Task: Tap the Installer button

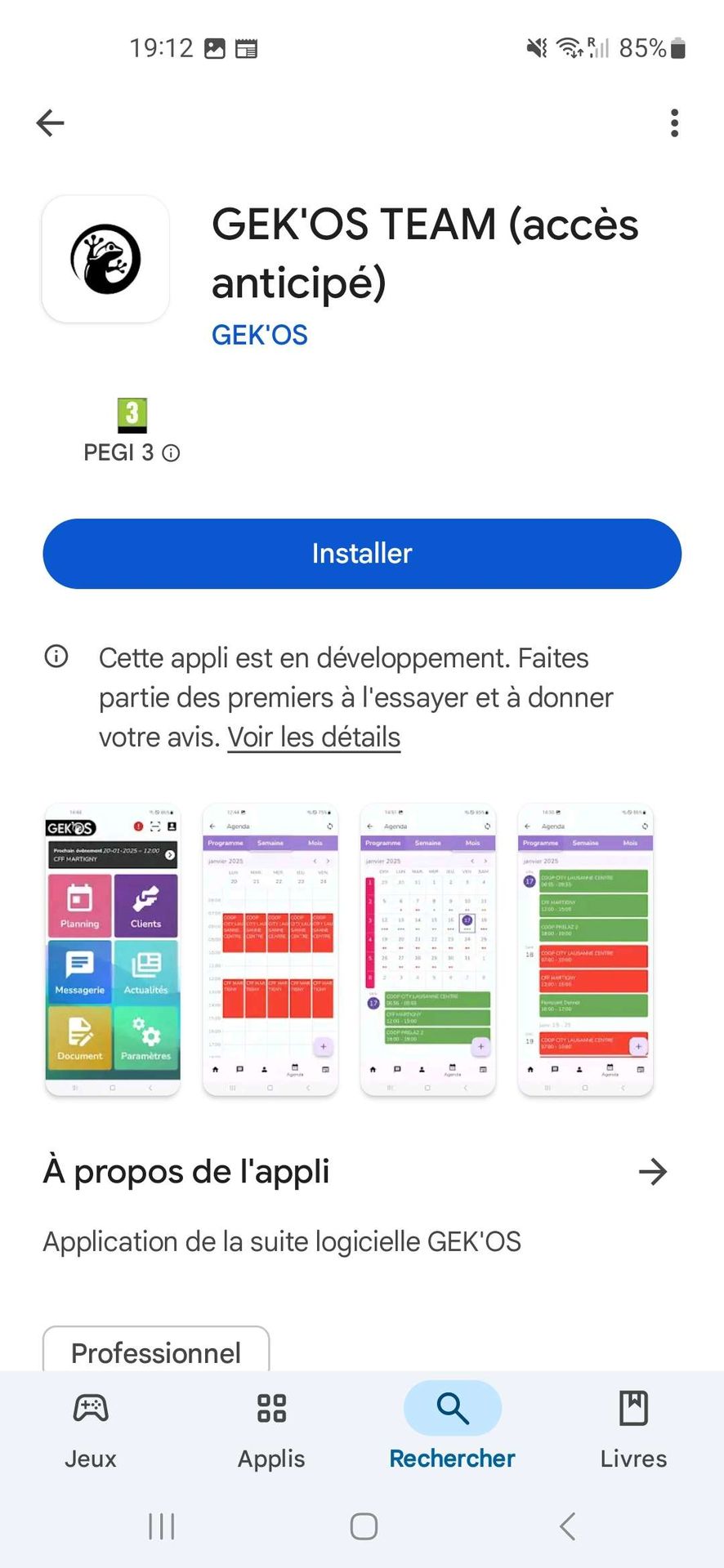Action: [362, 554]
